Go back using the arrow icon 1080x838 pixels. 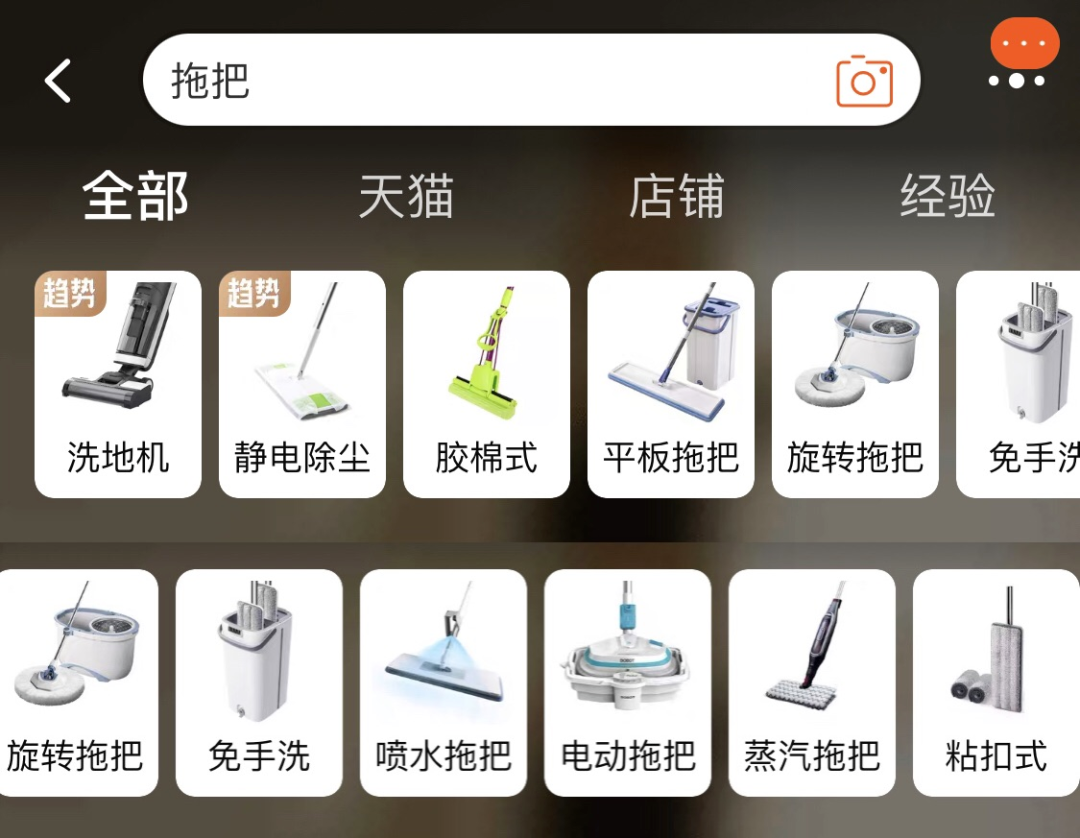coord(58,81)
